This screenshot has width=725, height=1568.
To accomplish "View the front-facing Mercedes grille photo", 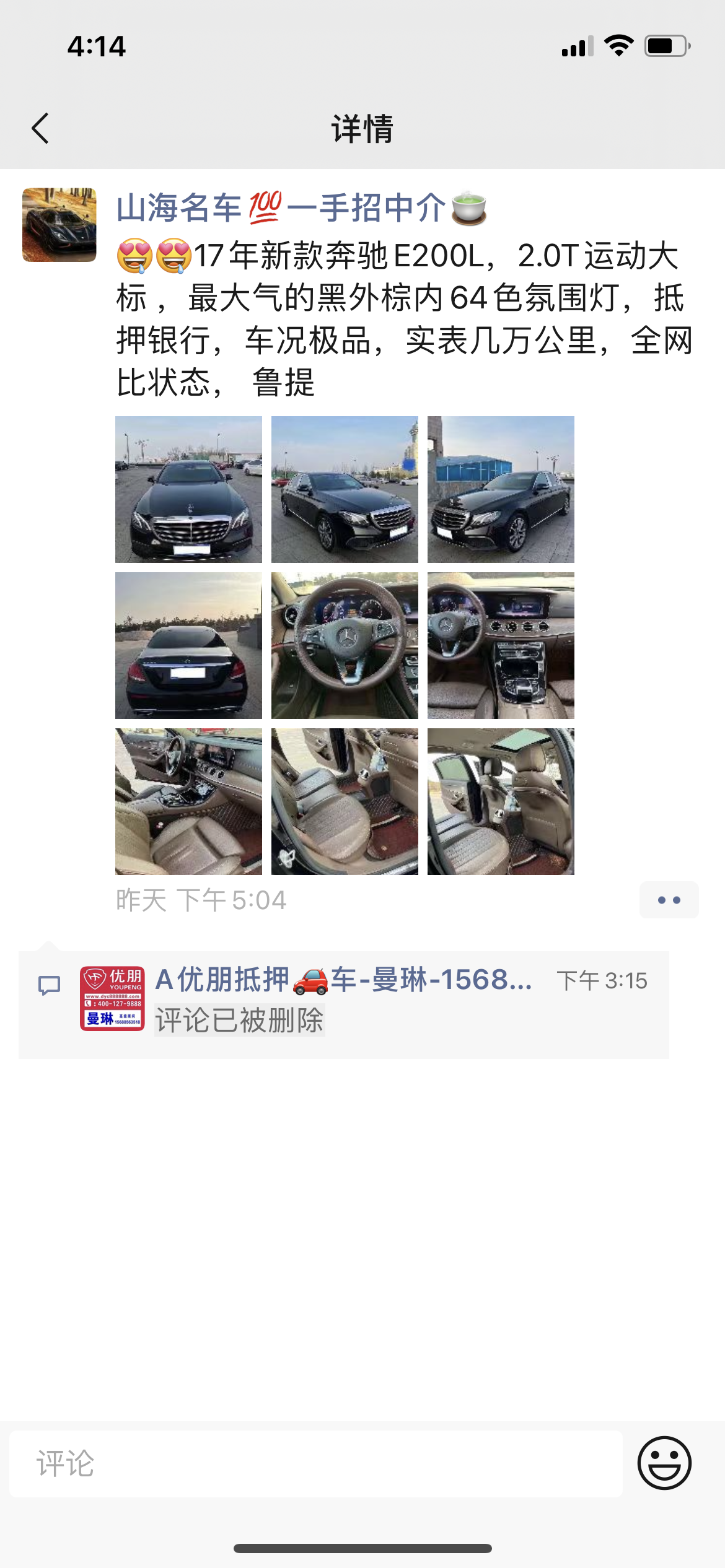I will pos(188,489).
